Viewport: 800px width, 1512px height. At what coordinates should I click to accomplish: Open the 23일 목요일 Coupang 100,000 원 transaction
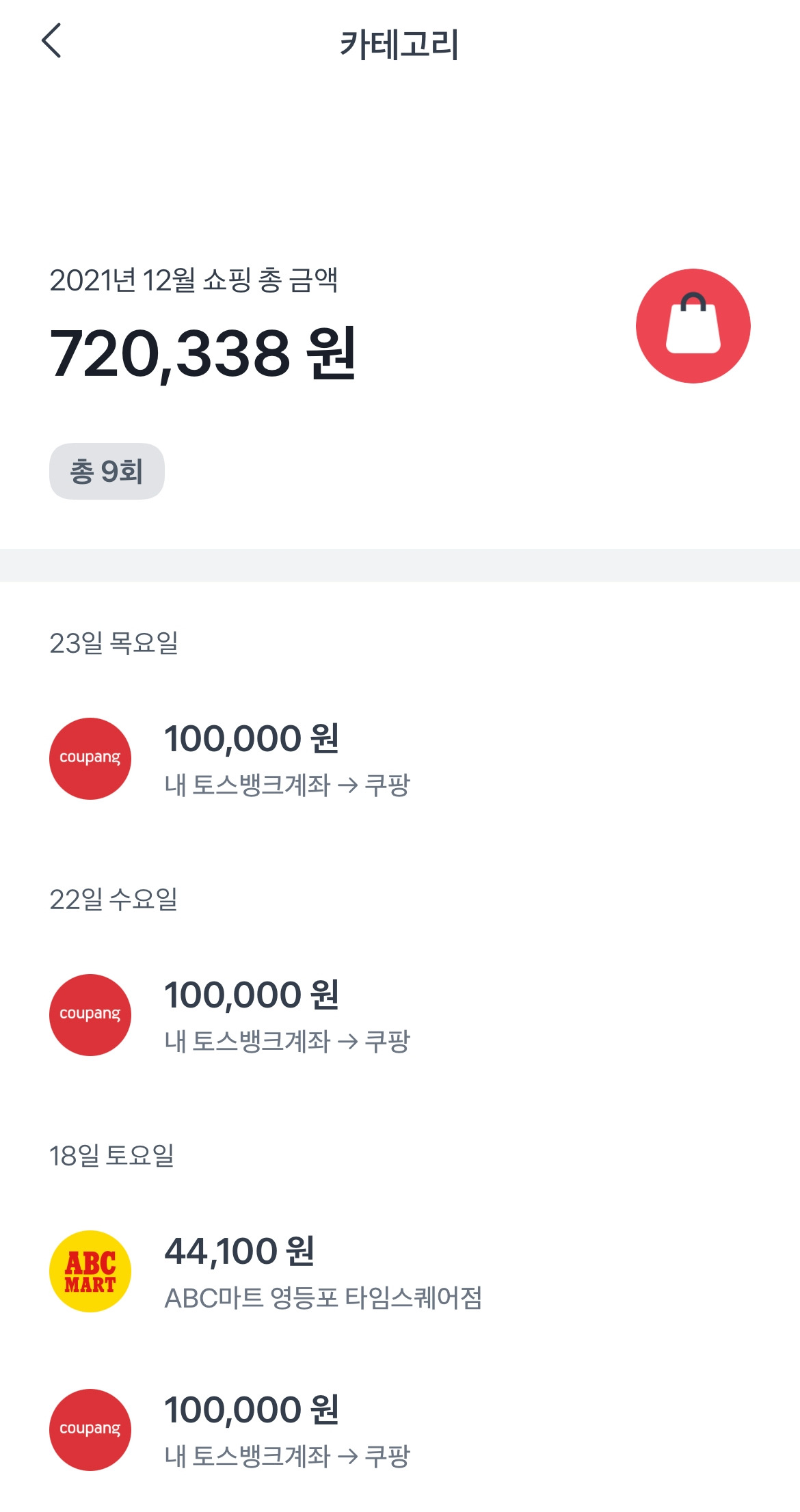(287, 759)
